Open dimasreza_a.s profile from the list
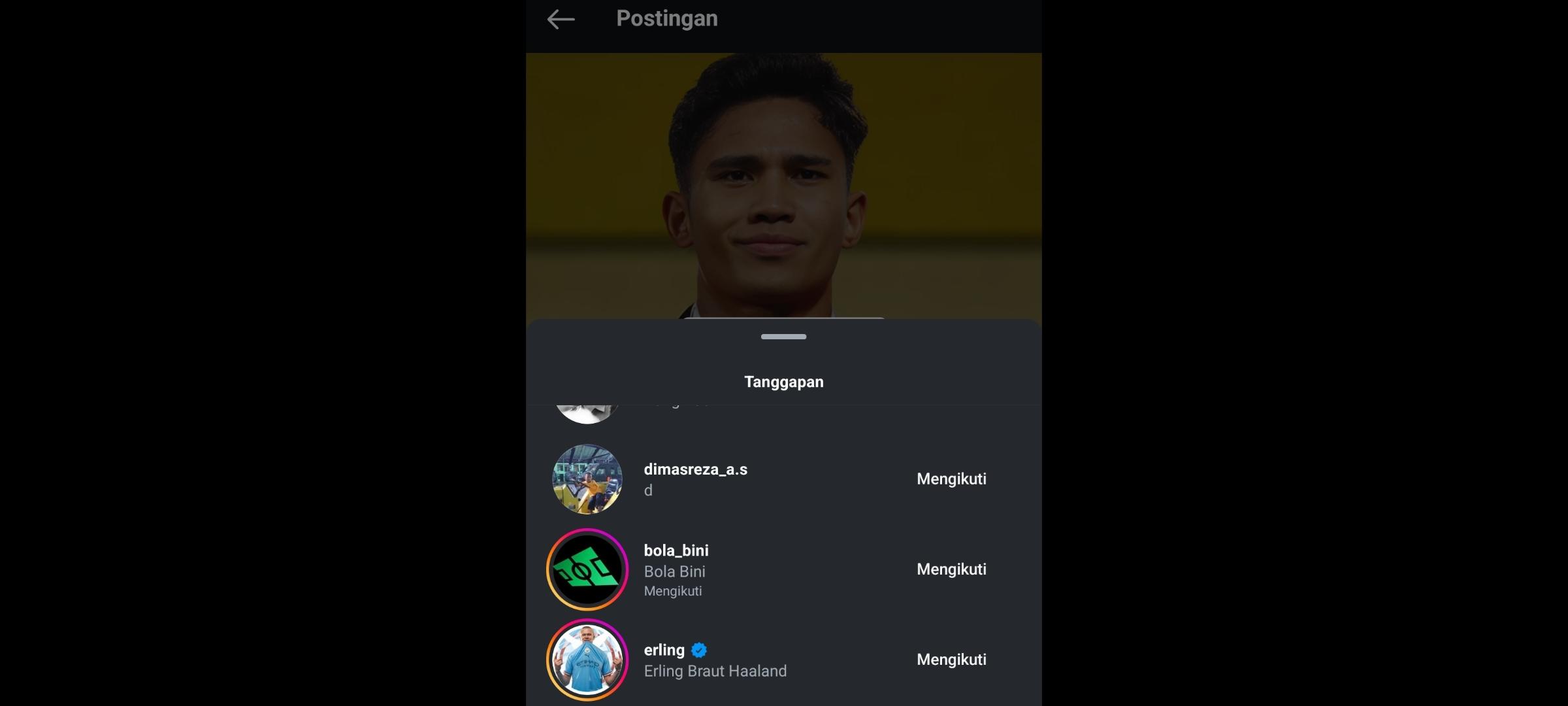The image size is (1568, 706). 695,470
